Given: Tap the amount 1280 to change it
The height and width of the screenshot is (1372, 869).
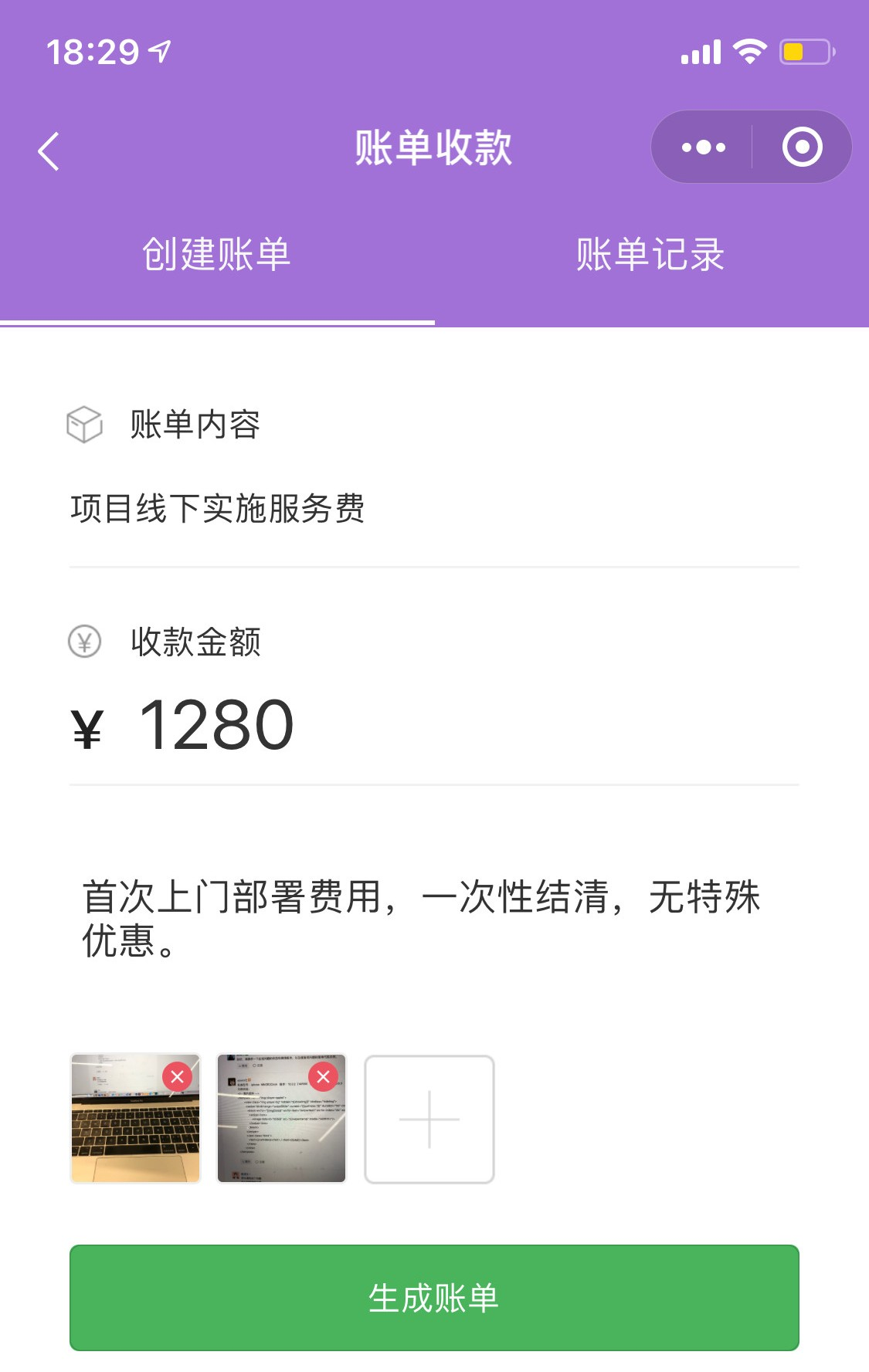Looking at the screenshot, I should click(215, 723).
